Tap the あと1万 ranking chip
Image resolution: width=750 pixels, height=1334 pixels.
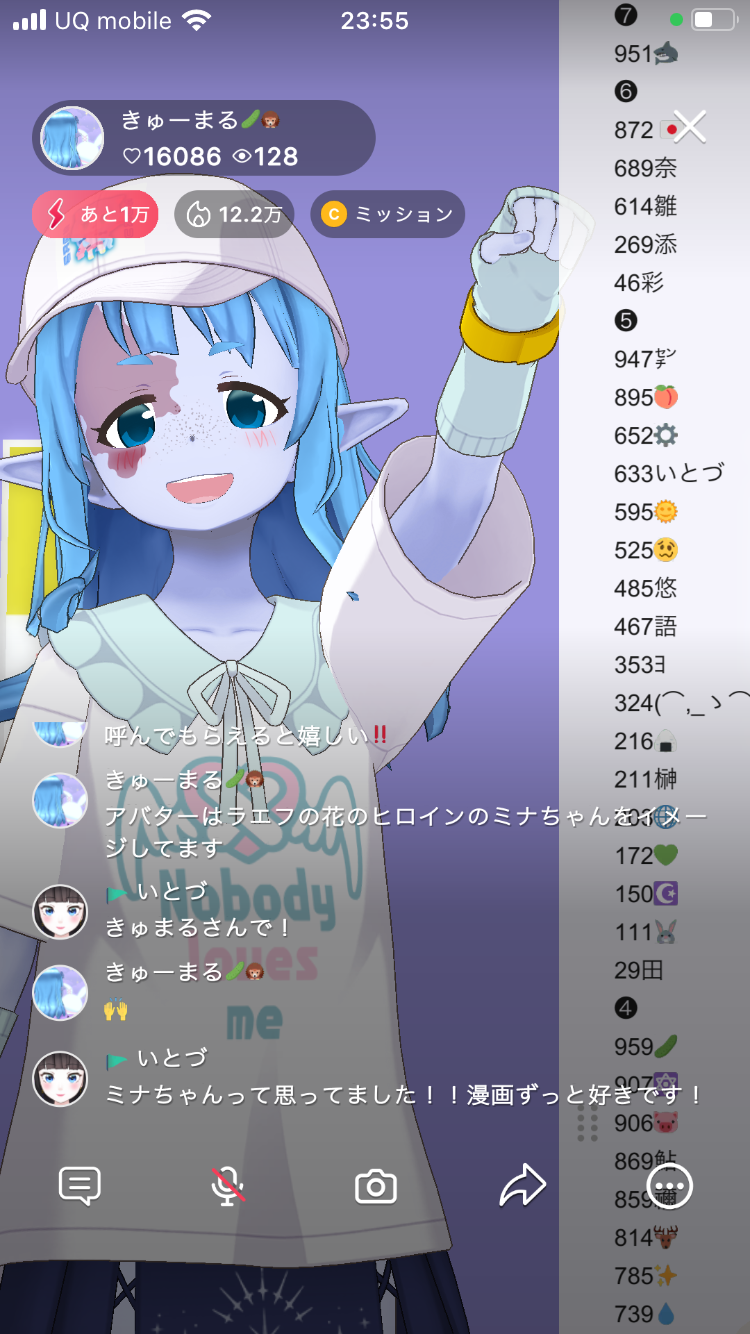point(95,214)
